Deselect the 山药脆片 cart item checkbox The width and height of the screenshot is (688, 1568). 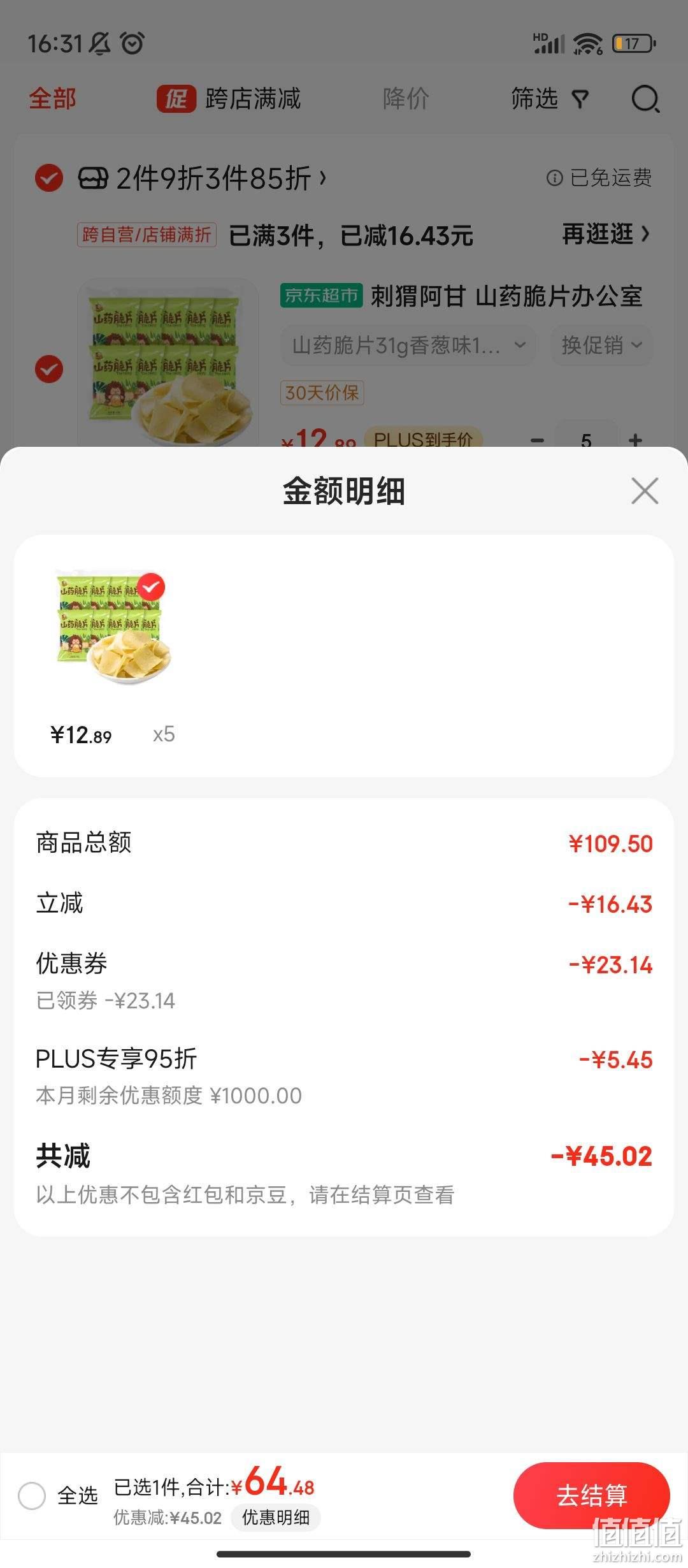pos(49,369)
